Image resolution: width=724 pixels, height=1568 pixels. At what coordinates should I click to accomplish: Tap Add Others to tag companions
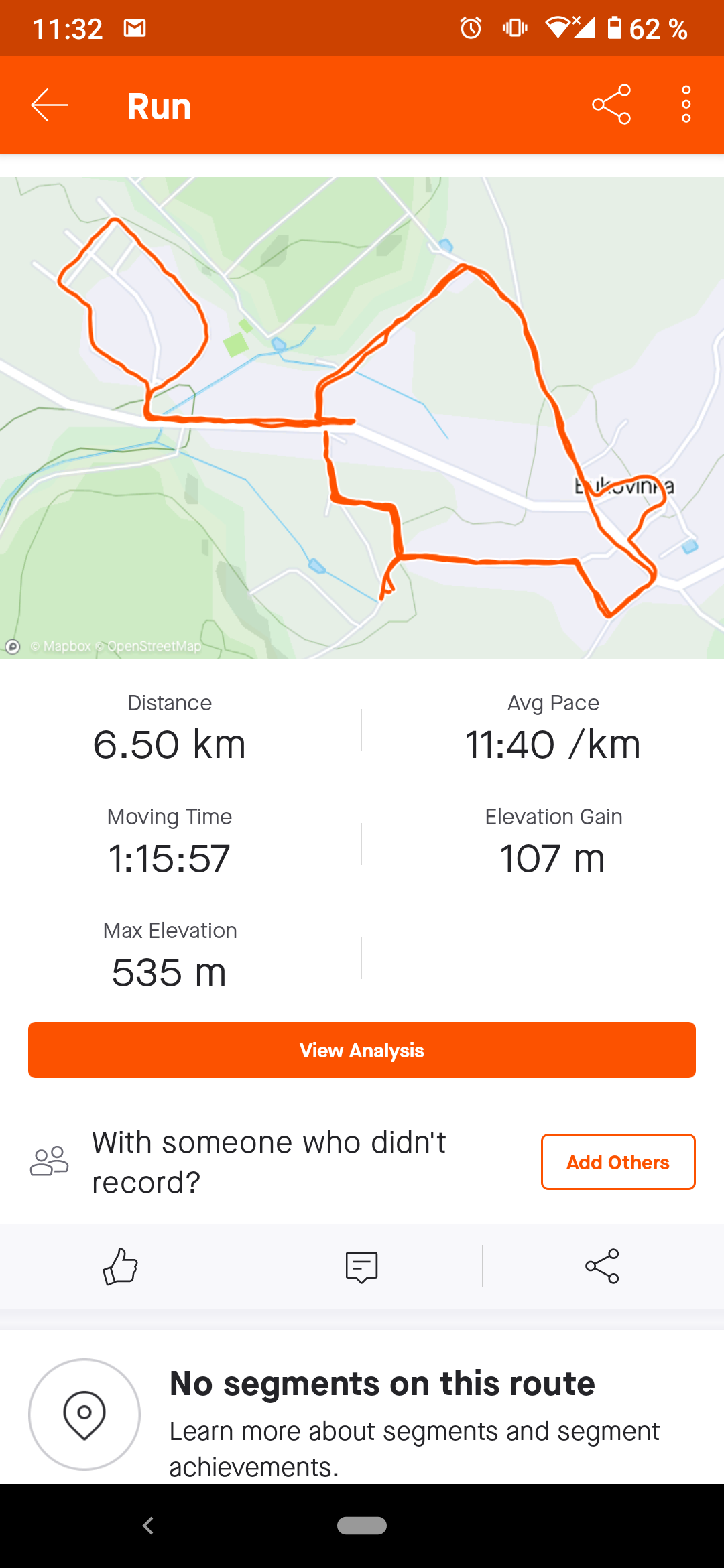618,1162
